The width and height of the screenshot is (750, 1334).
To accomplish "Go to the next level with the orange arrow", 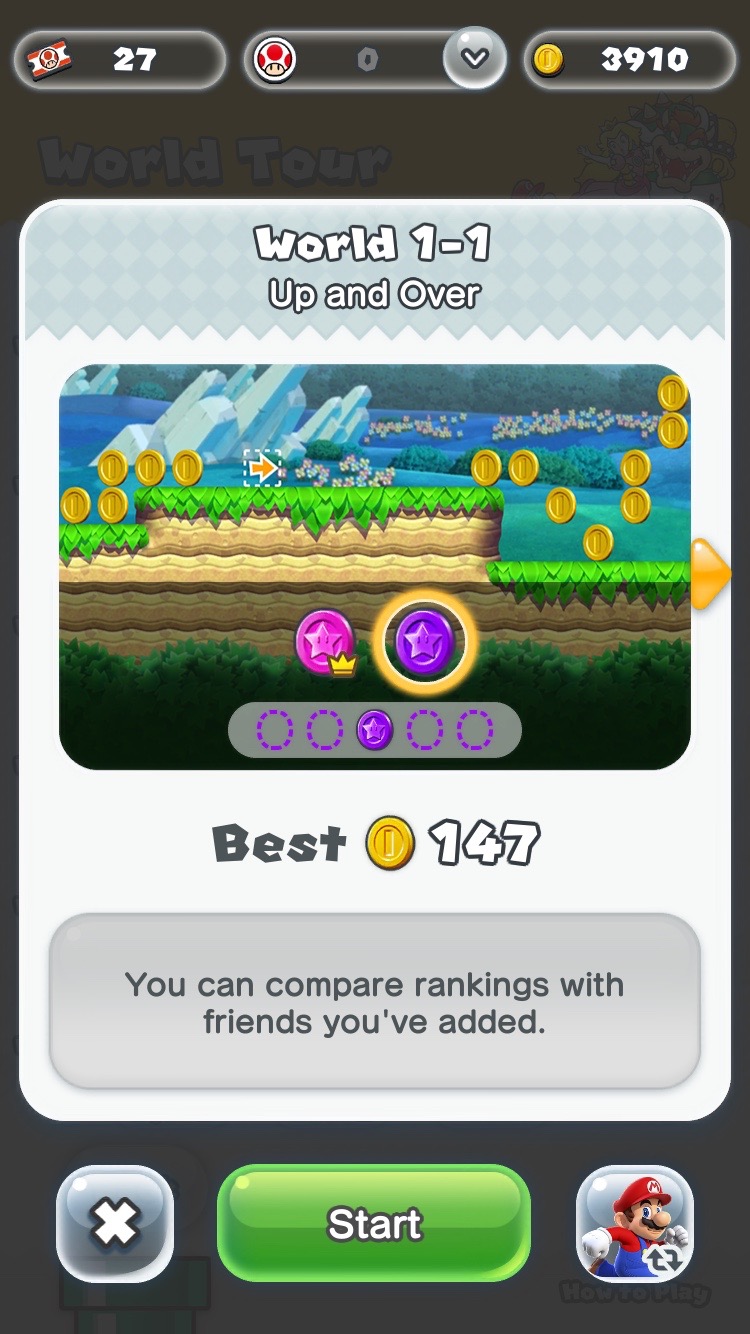I will click(x=710, y=573).
